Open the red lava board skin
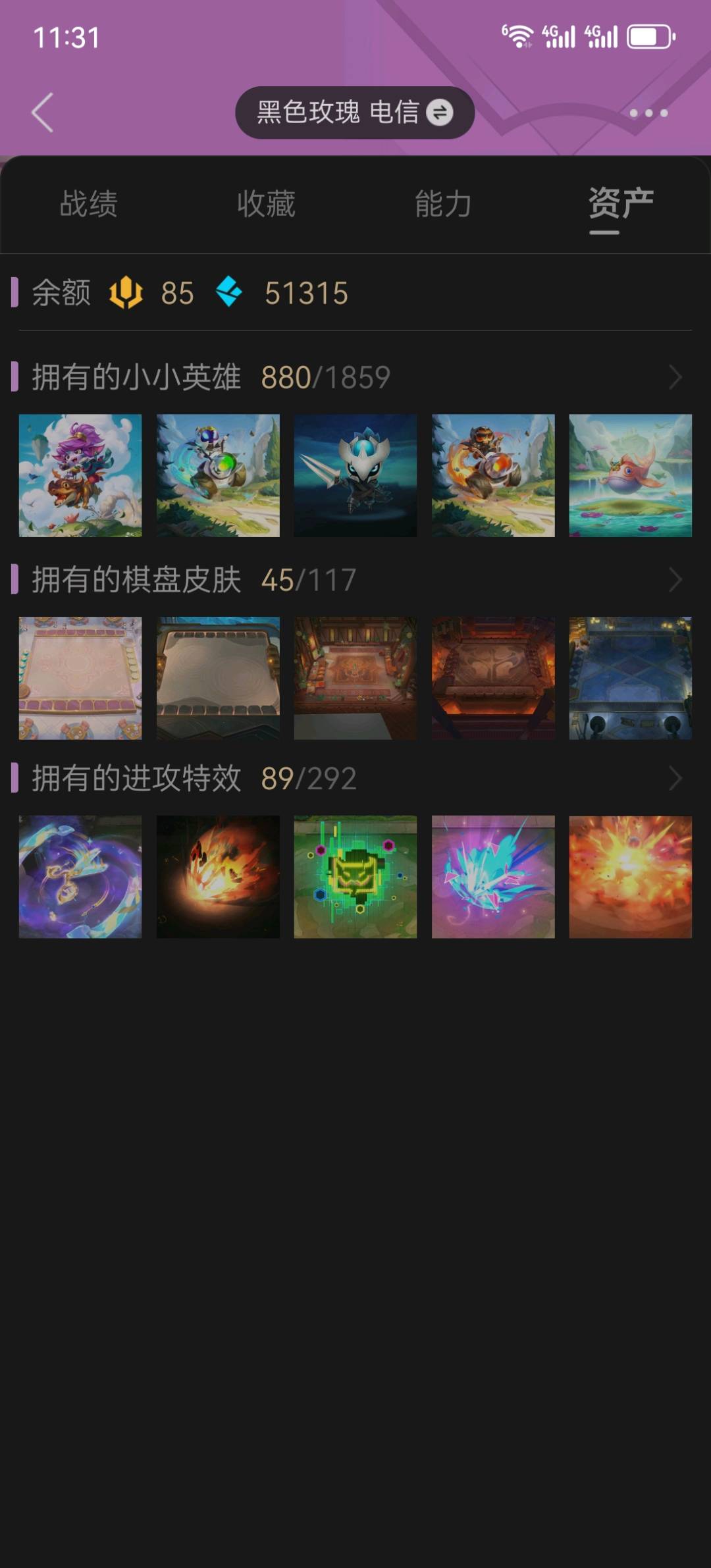The image size is (711, 1568). (x=493, y=678)
